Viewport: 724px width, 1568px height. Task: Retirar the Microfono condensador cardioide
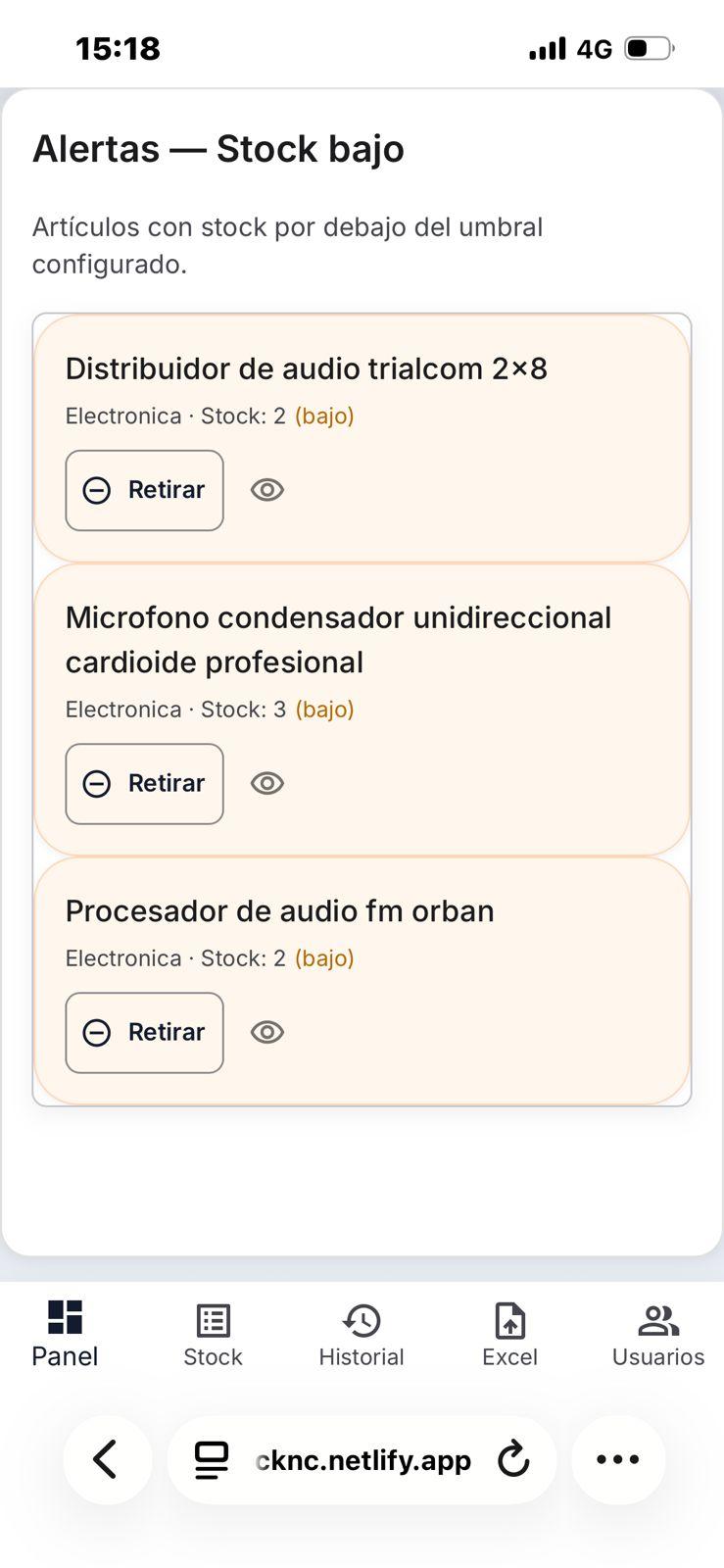tap(144, 783)
